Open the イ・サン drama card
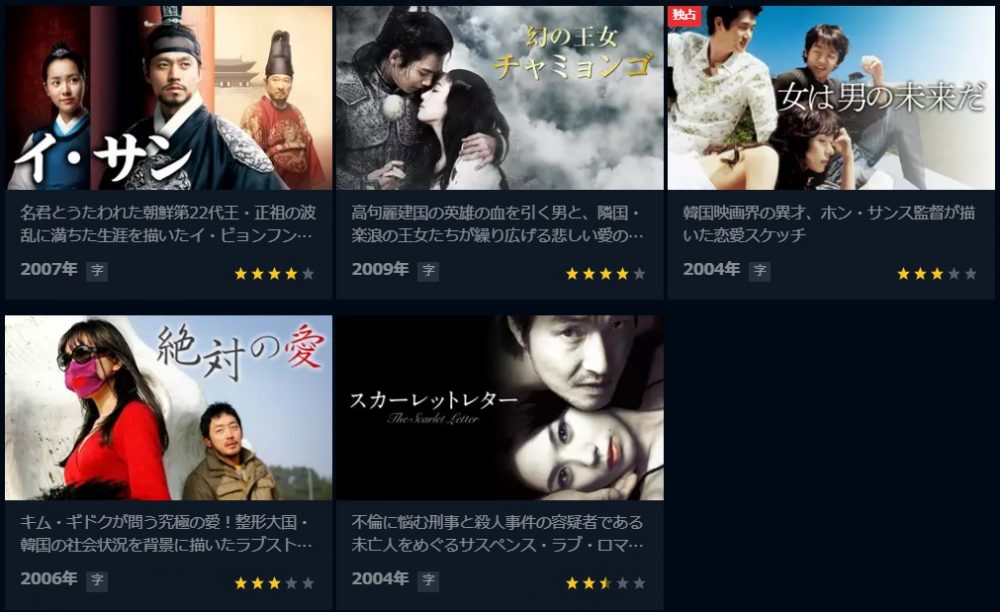 point(168,100)
